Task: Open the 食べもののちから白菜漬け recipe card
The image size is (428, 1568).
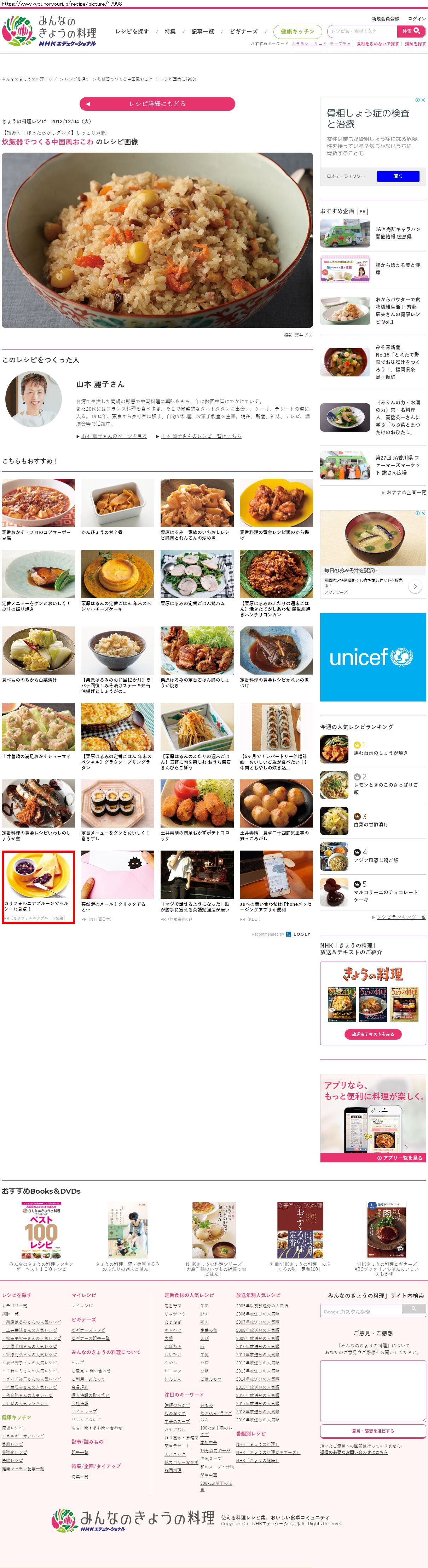Action: point(38,654)
